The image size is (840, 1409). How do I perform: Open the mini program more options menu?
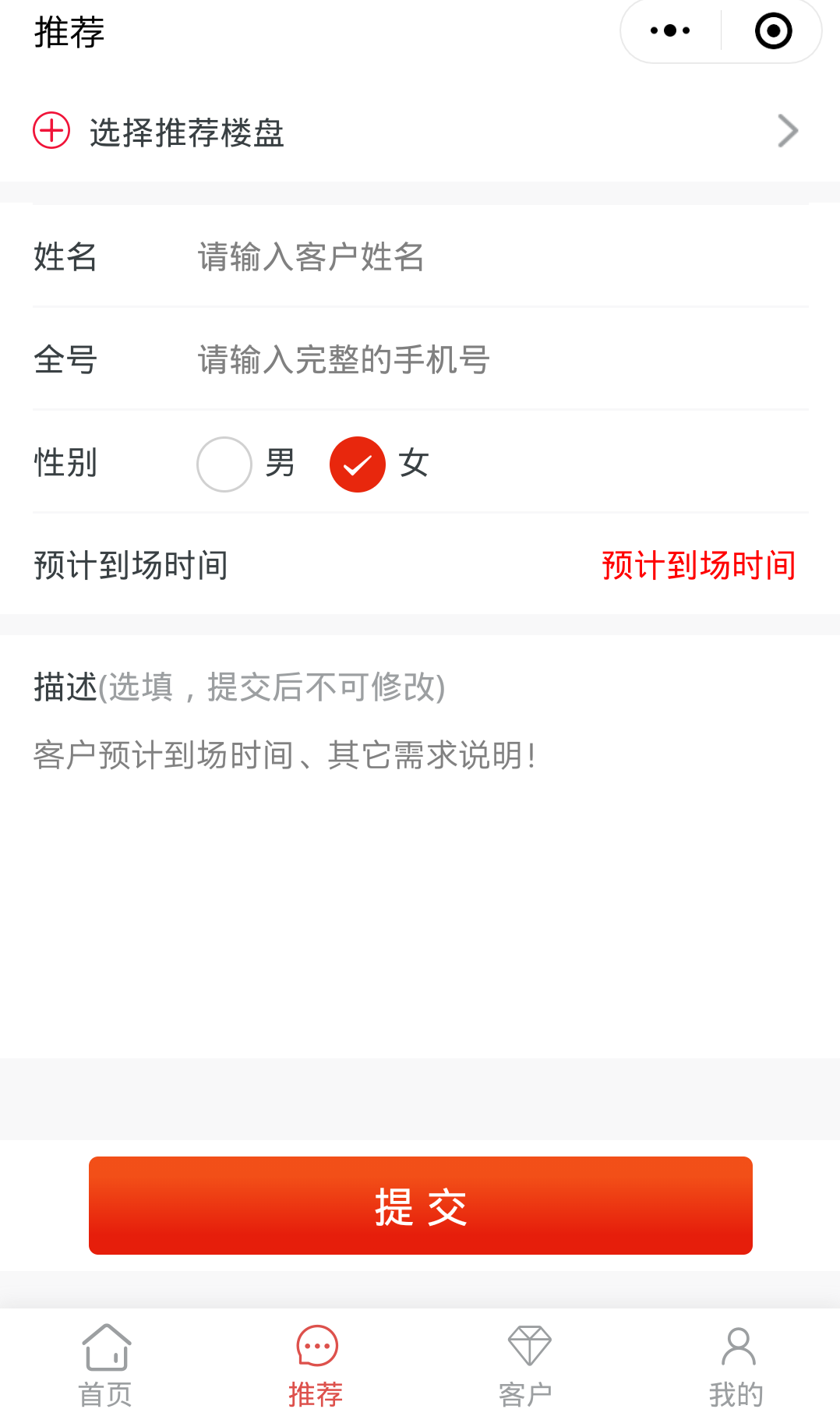670,31
